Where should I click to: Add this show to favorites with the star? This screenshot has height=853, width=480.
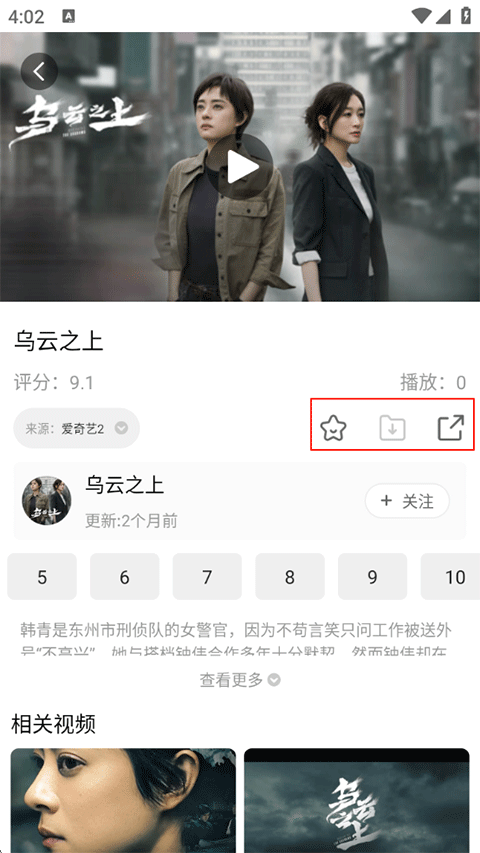point(334,429)
